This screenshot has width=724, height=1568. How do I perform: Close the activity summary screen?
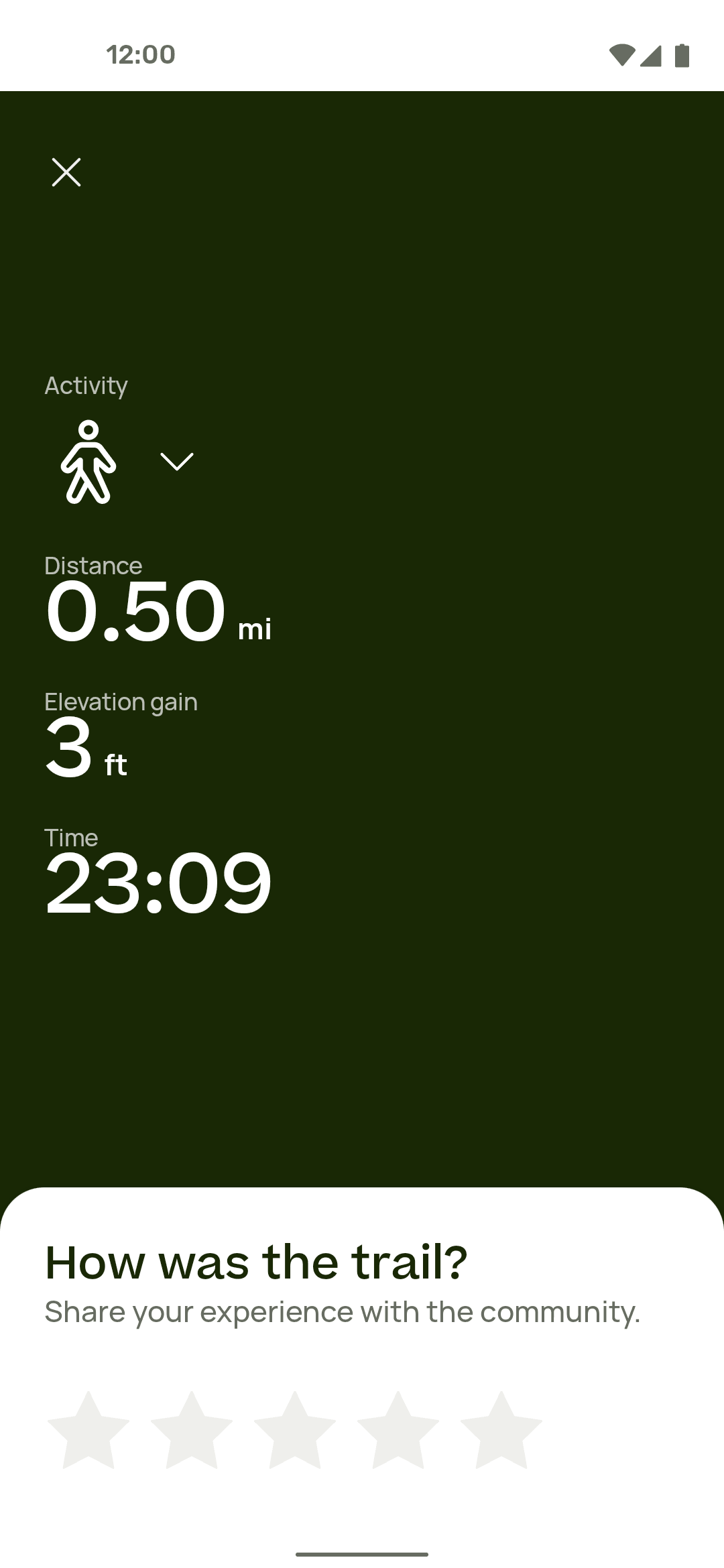pos(66,172)
